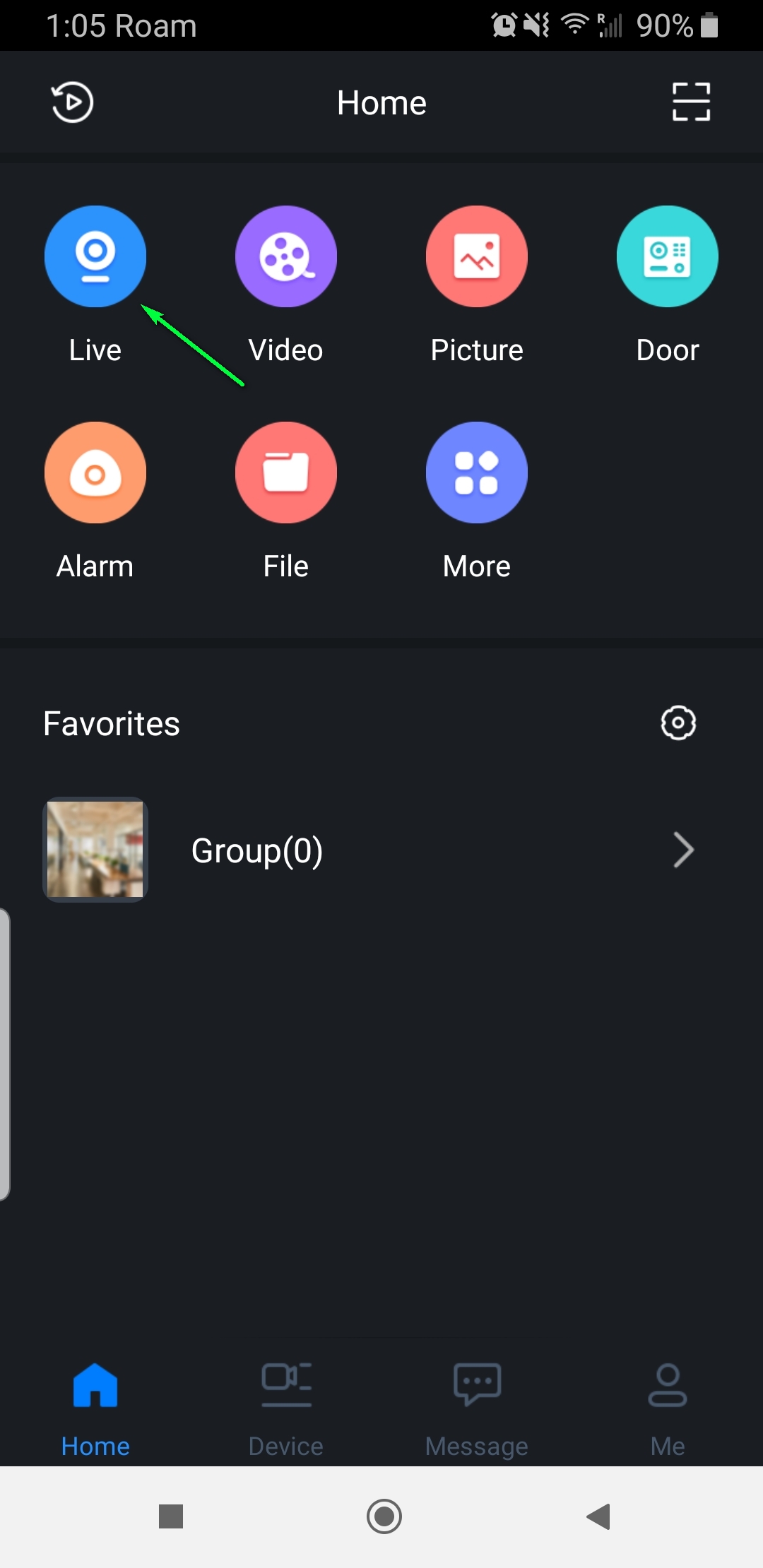Open the Picture section
The width and height of the screenshot is (763, 1568).
(477, 256)
